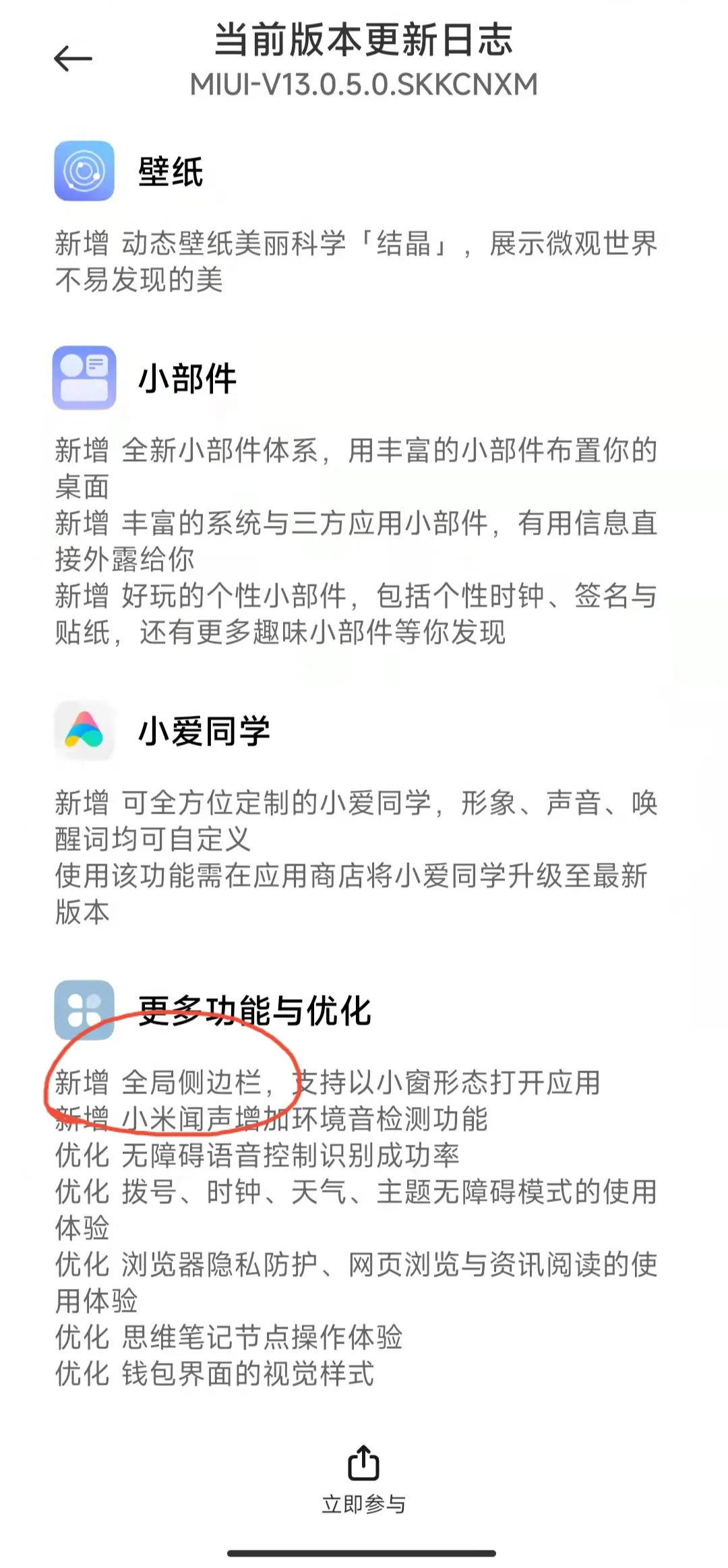Tap the 立即参与 share button
Screen dimensions: 728x1568
click(363, 1478)
